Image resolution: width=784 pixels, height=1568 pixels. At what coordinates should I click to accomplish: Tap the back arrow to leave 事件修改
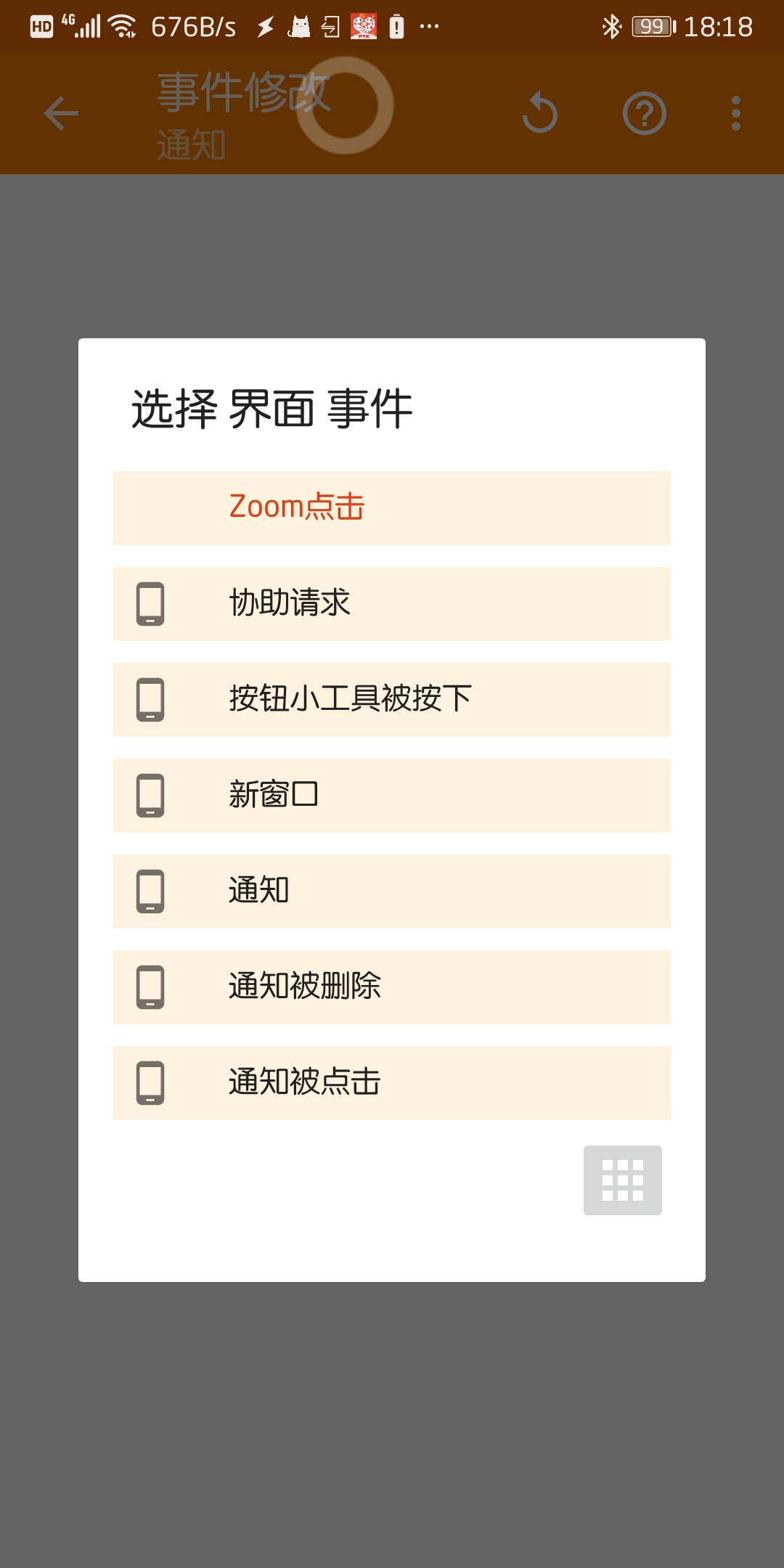coord(60,113)
